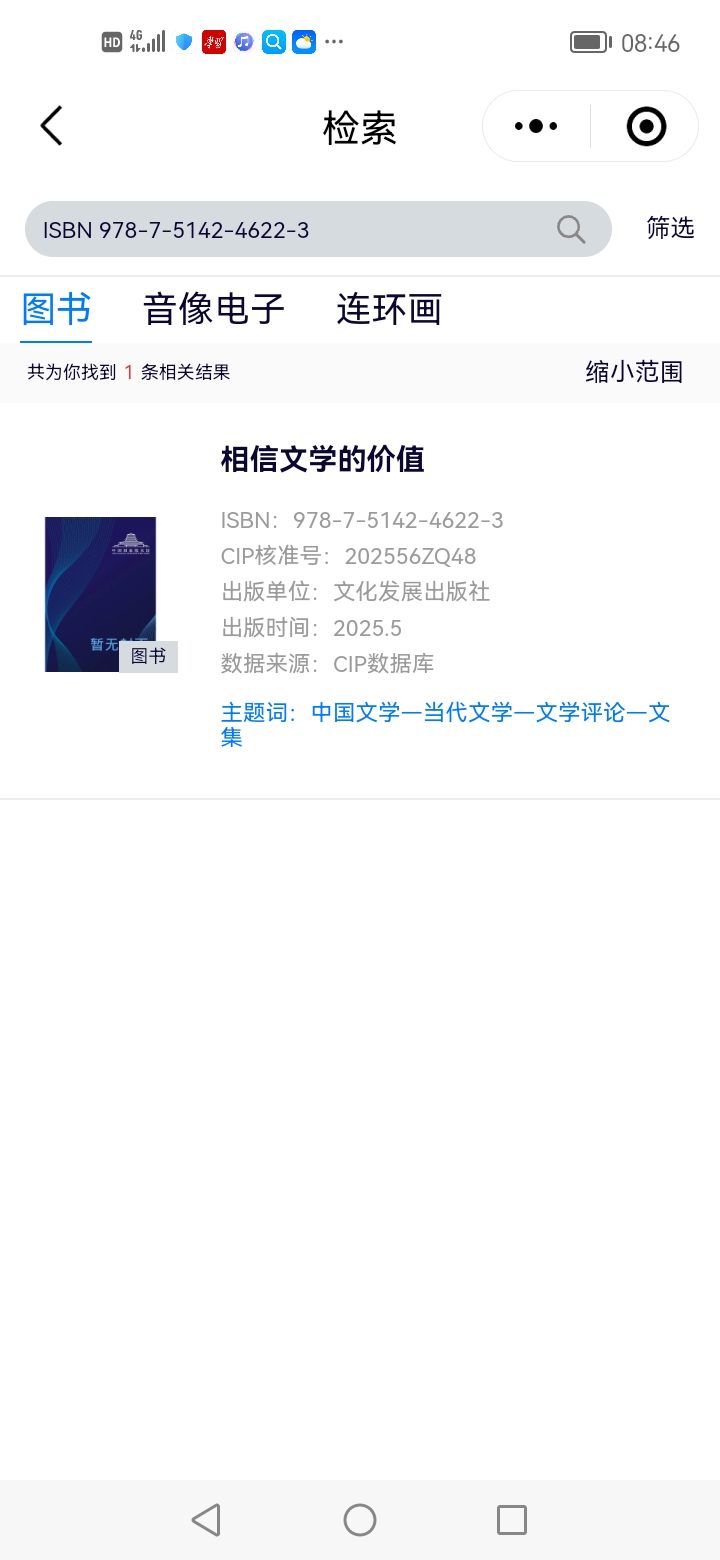This screenshot has width=720, height=1560.
Task: Open the book title 相信文学的价值
Action: point(322,459)
